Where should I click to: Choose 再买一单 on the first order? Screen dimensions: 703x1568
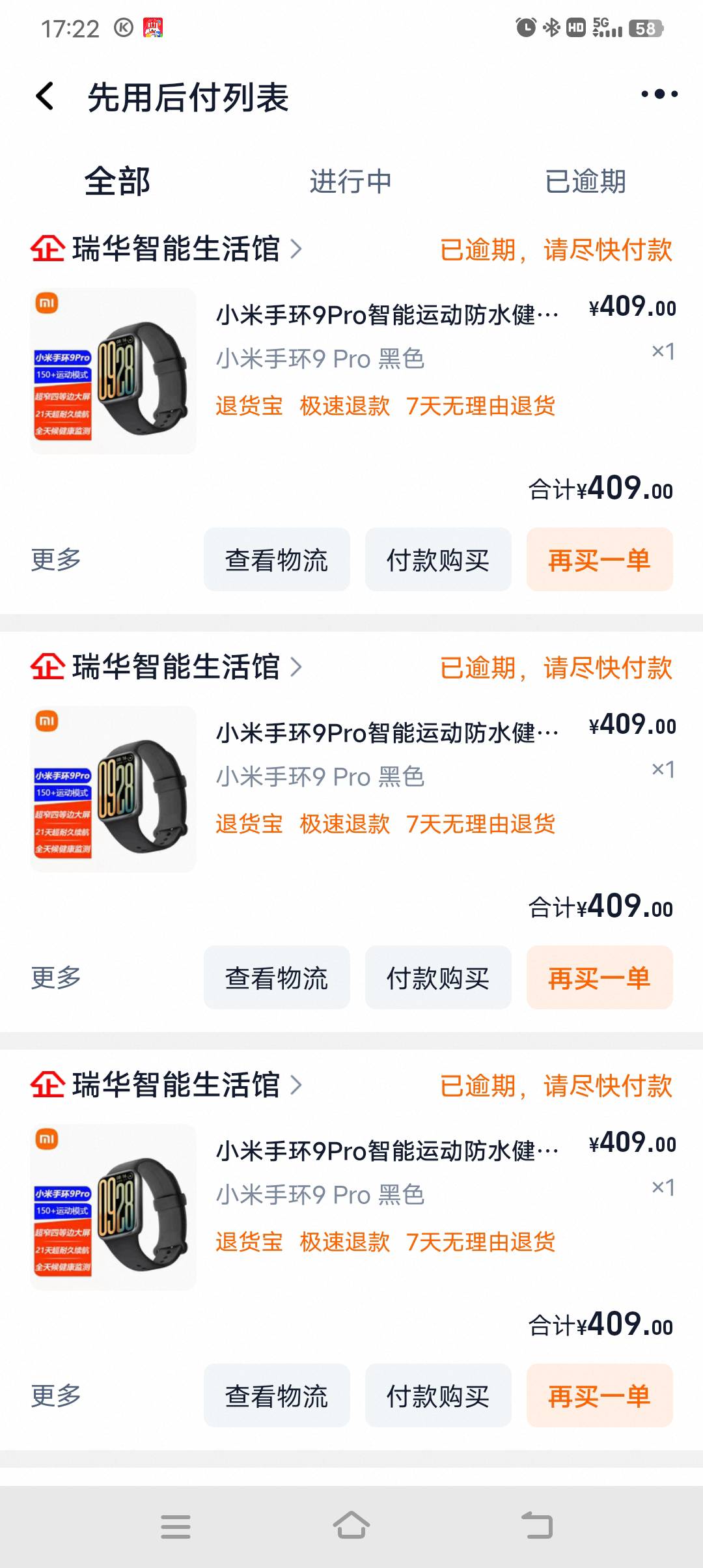pyautogui.click(x=600, y=560)
